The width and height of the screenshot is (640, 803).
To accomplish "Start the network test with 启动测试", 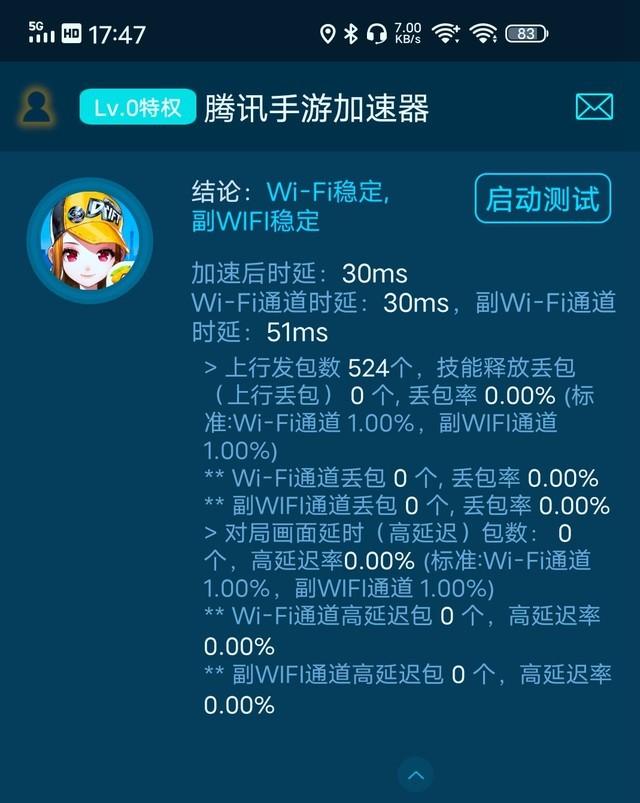I will pos(542,198).
